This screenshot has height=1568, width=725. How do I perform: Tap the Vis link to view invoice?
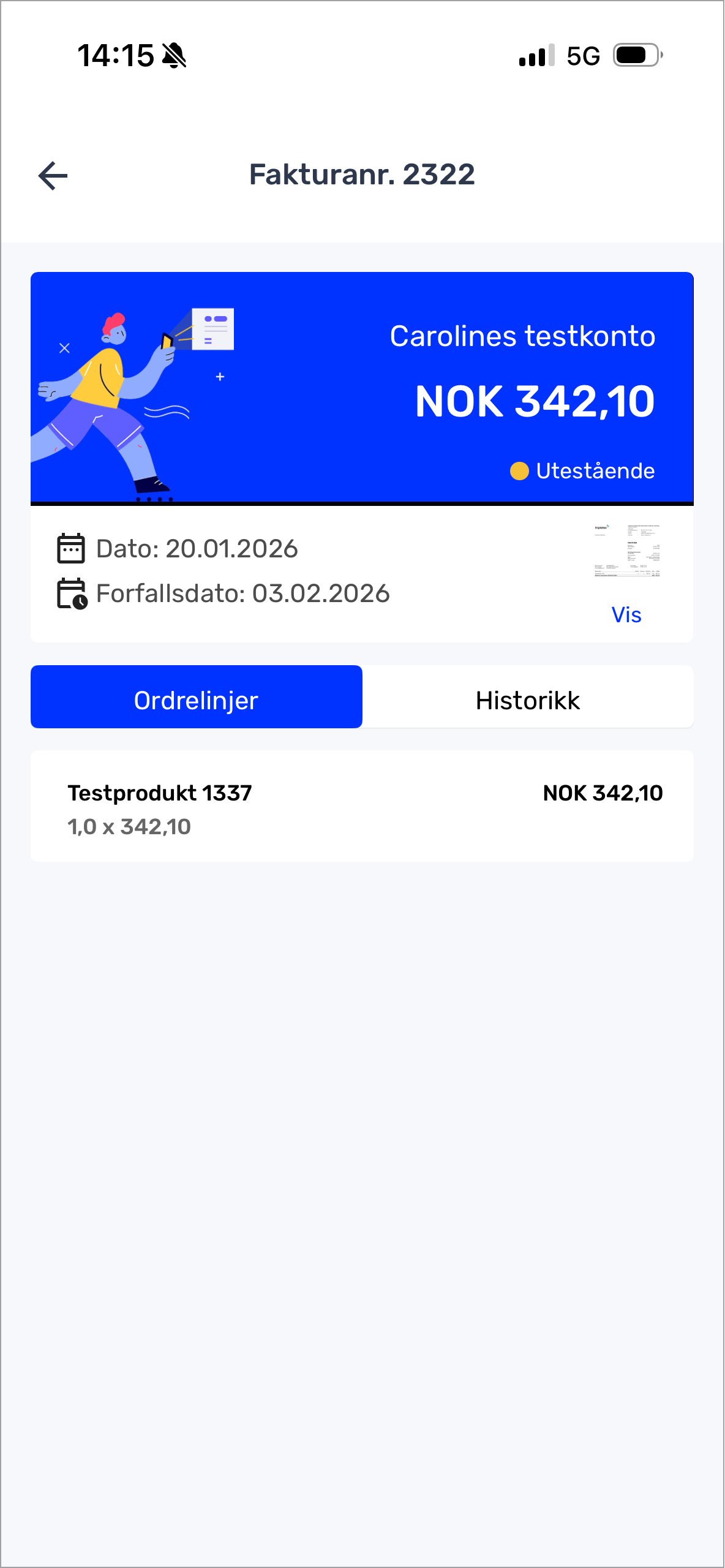tap(626, 615)
